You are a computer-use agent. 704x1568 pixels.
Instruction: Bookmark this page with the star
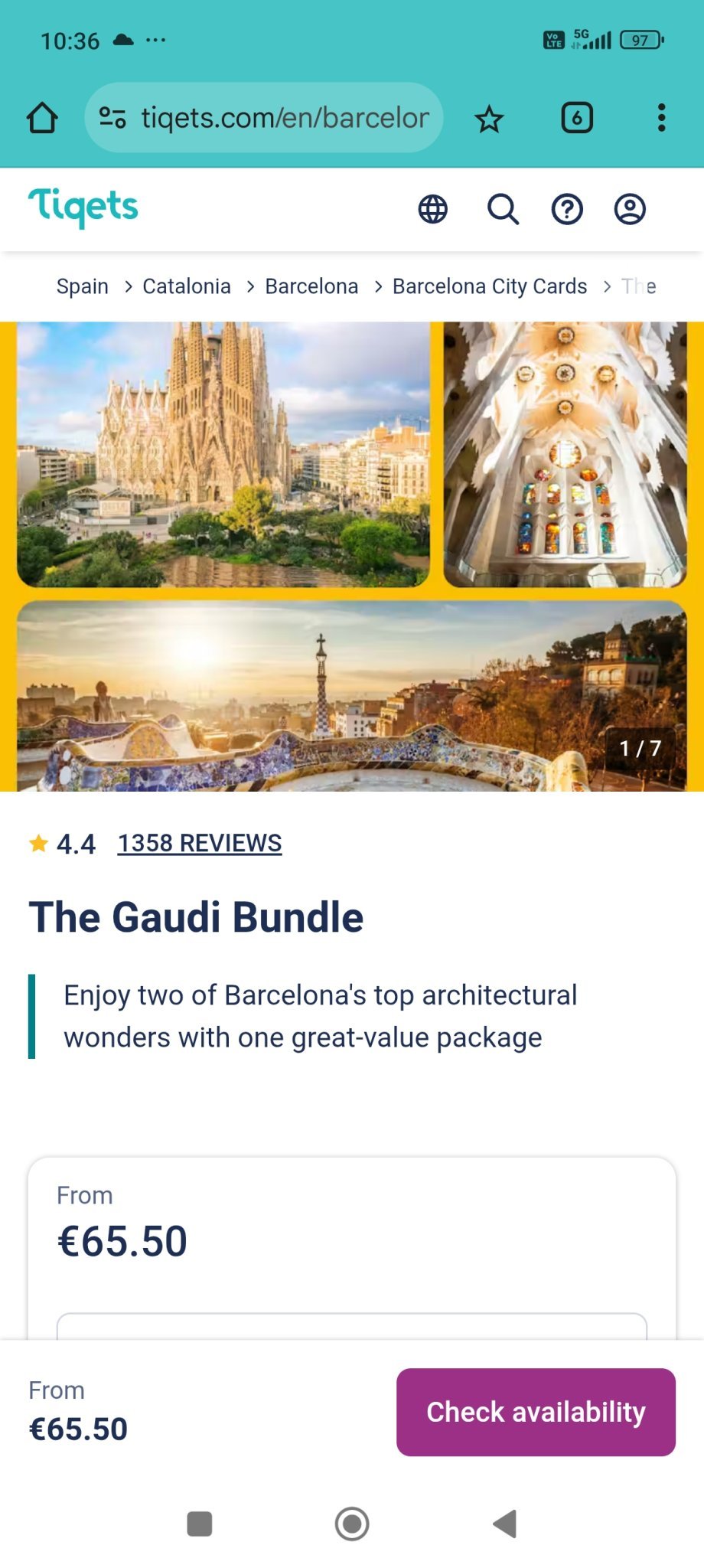[489, 119]
